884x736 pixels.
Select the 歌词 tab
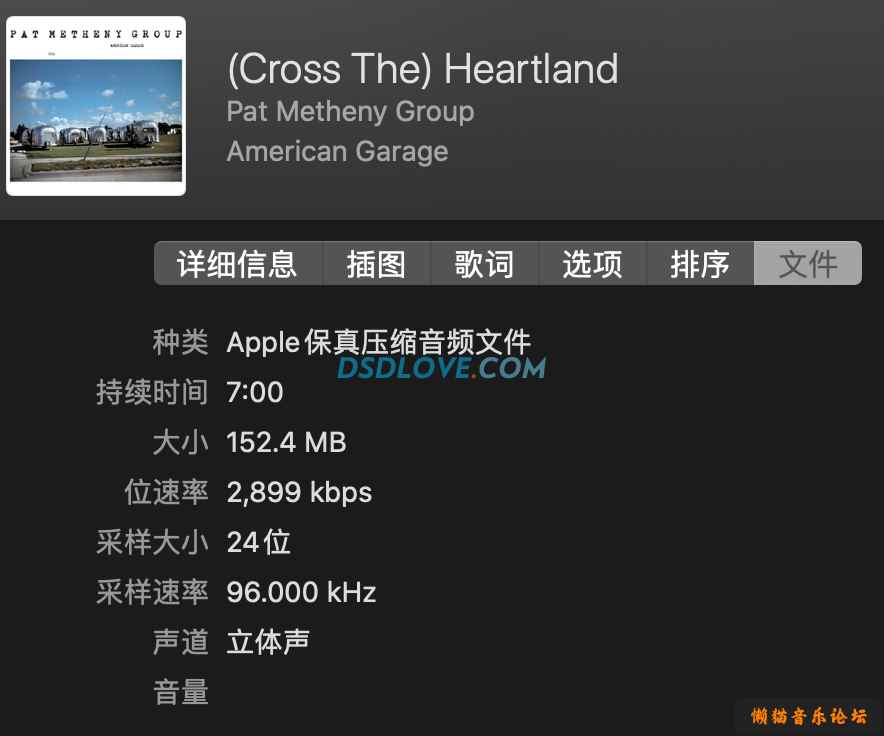point(484,264)
